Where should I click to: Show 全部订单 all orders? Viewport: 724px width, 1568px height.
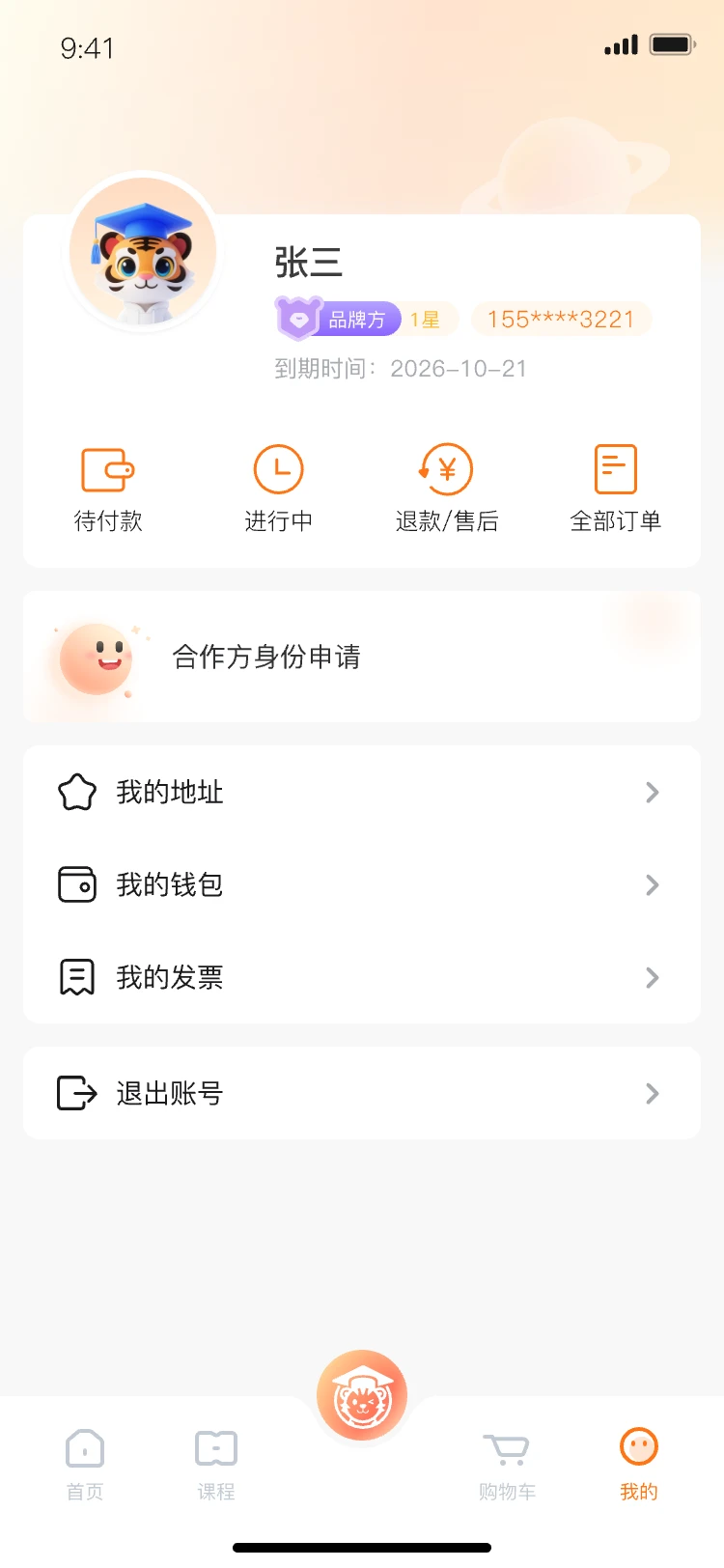pos(616,490)
